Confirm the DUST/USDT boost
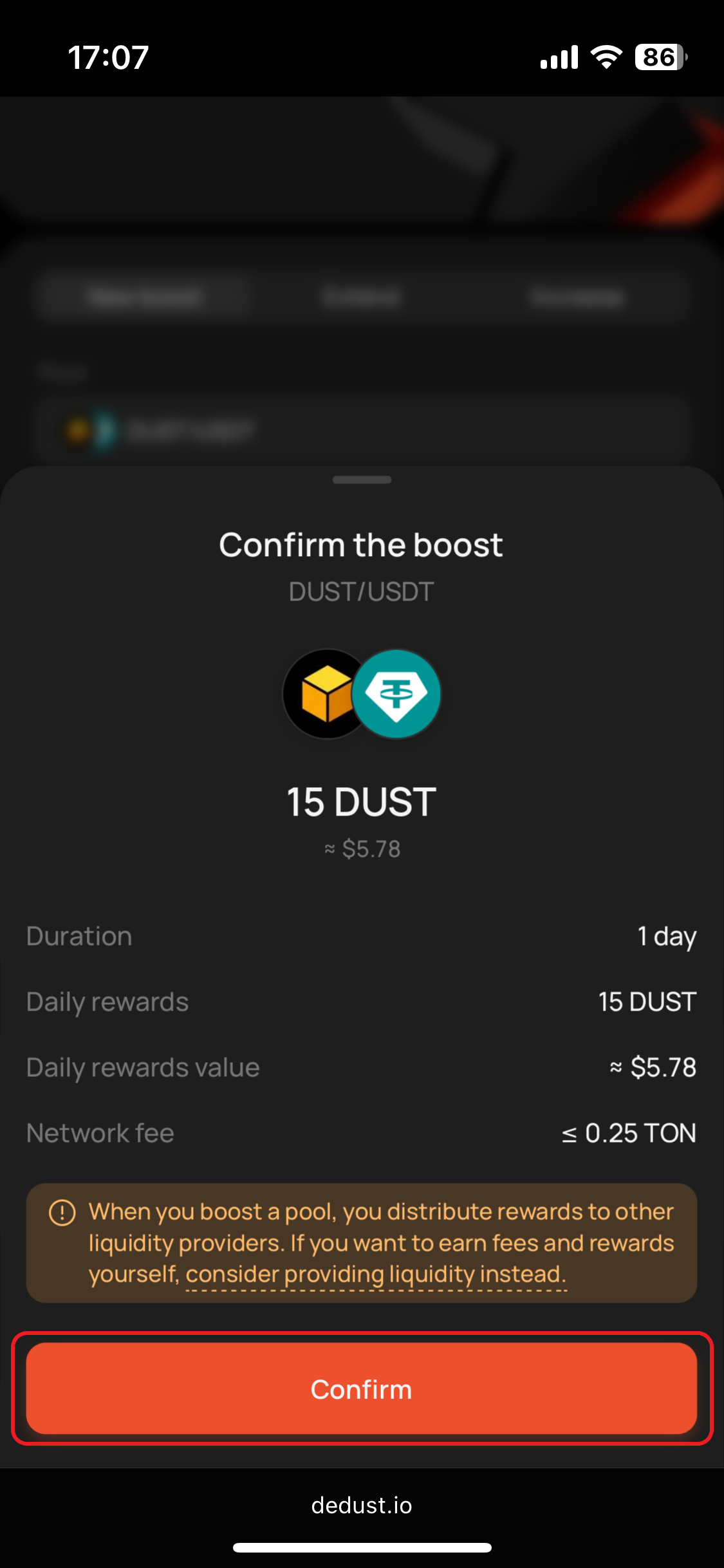Image resolution: width=724 pixels, height=1568 pixels. 362,1388
